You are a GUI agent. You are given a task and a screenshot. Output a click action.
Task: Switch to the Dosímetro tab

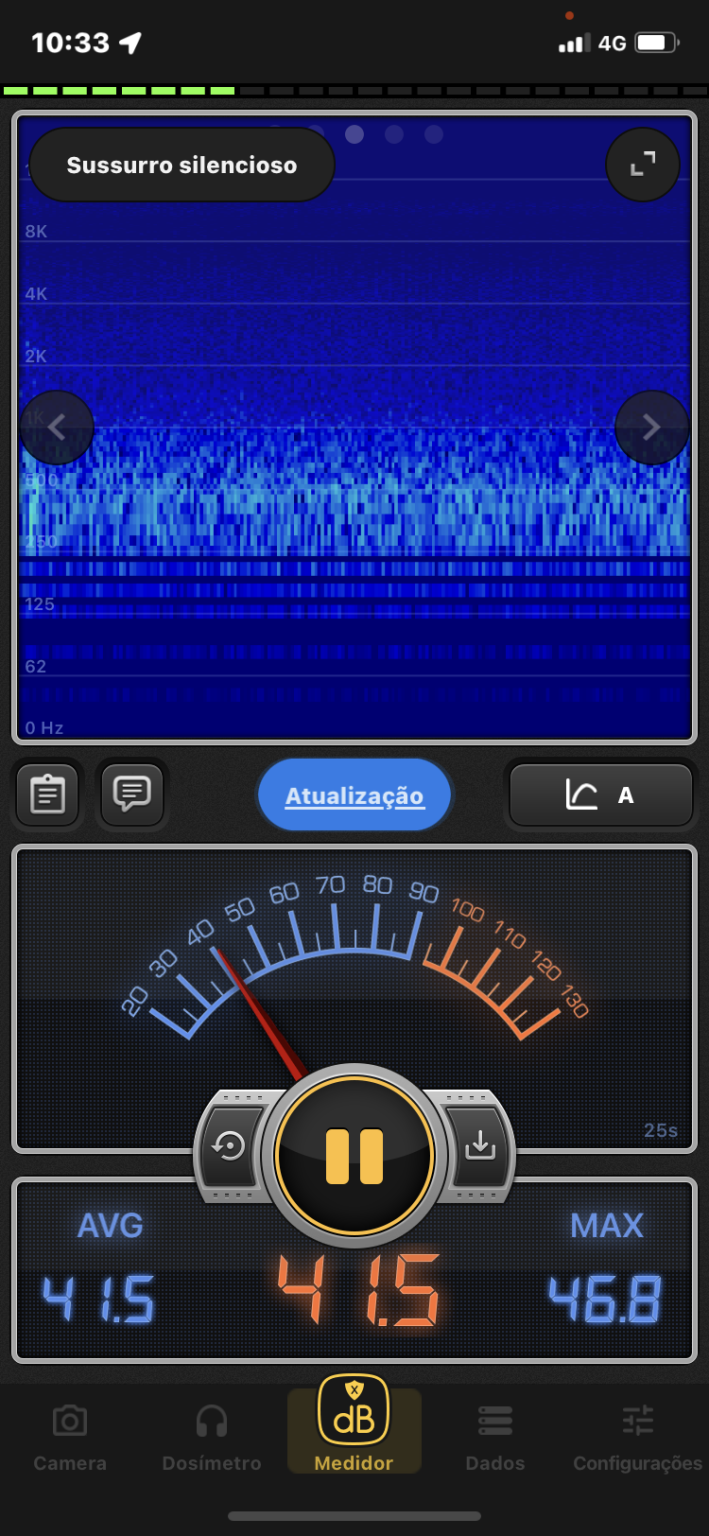(212, 1438)
